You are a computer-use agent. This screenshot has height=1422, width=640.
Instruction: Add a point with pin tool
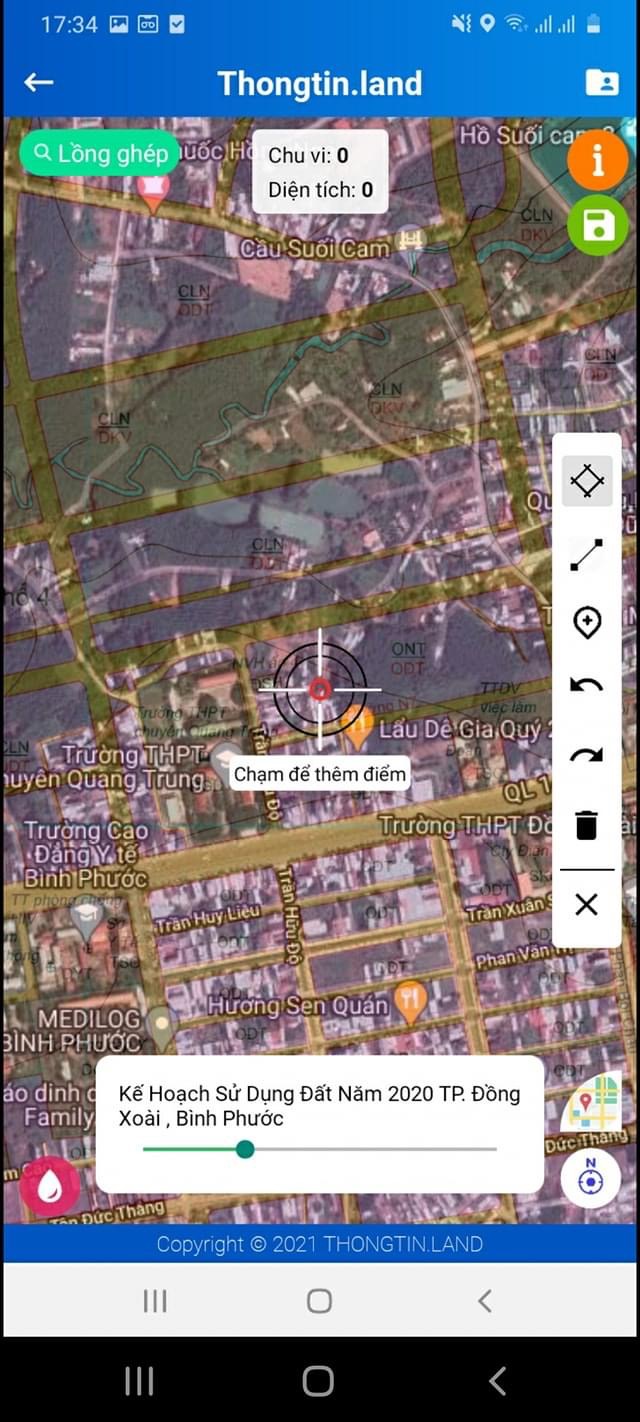coord(587,622)
